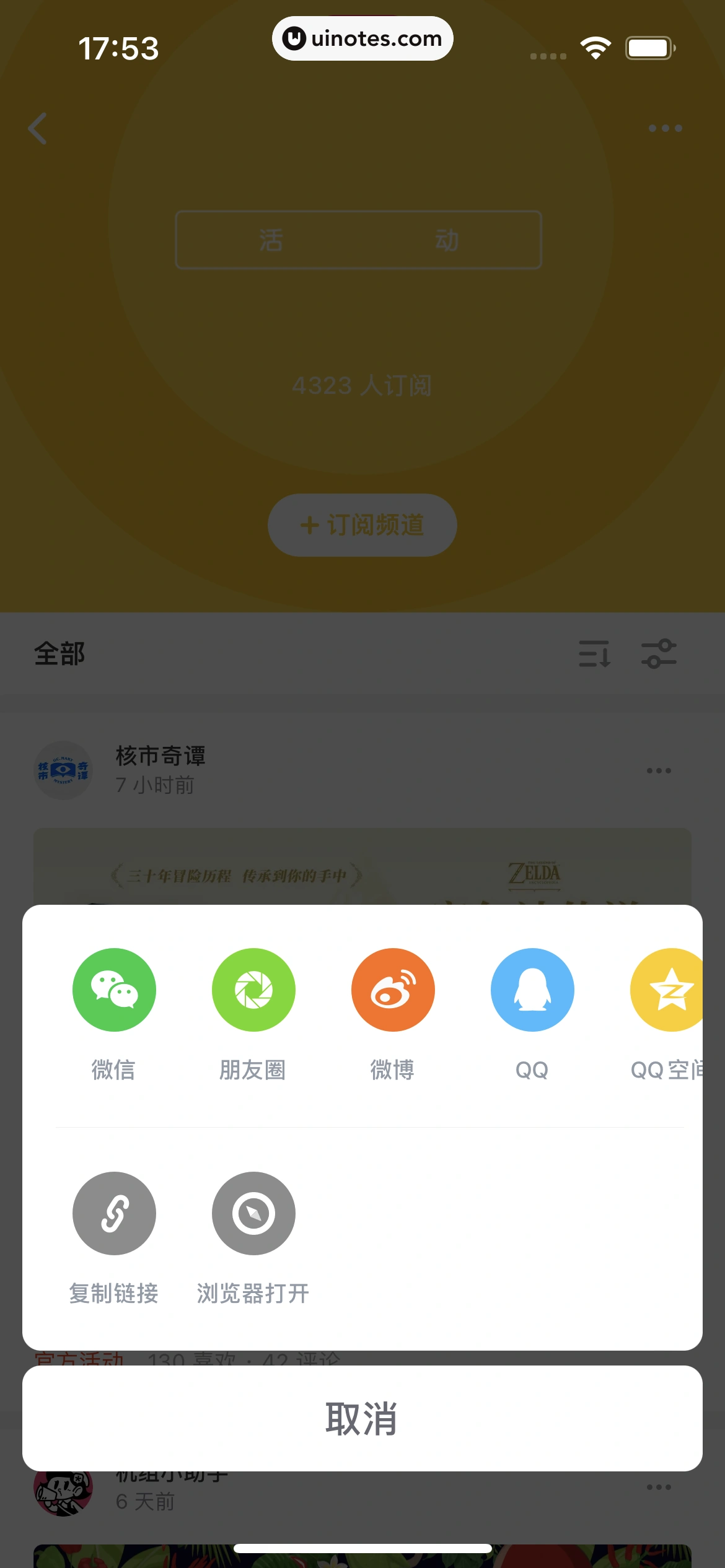Open in browser (浏览器打开)

click(253, 1213)
